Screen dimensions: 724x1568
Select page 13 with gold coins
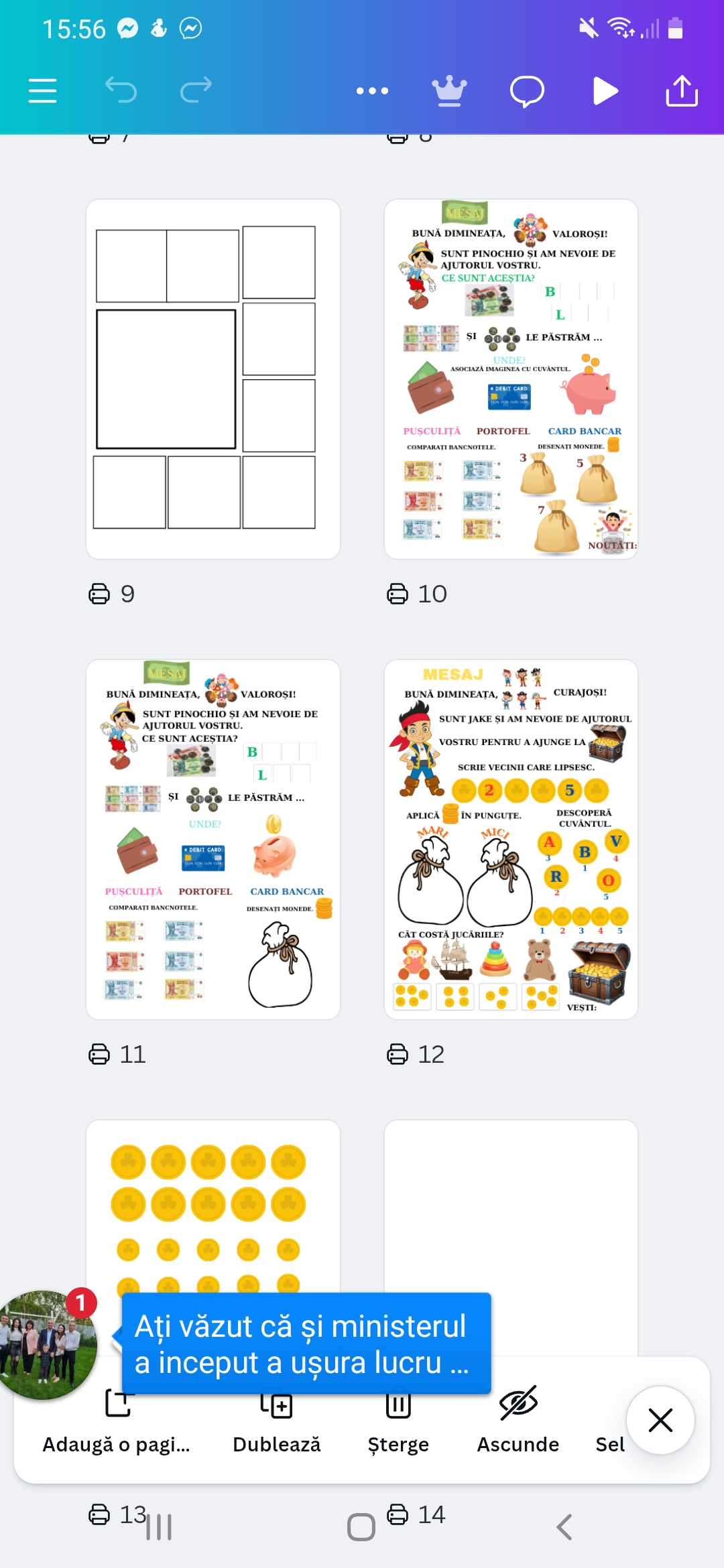pos(213,1206)
